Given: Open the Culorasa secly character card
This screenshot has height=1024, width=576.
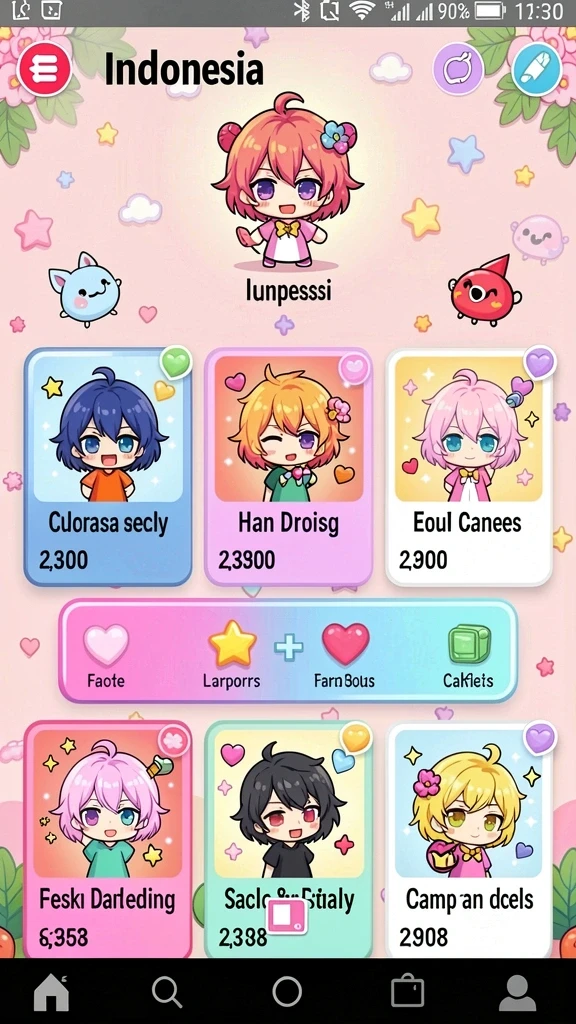Looking at the screenshot, I should click(x=108, y=466).
